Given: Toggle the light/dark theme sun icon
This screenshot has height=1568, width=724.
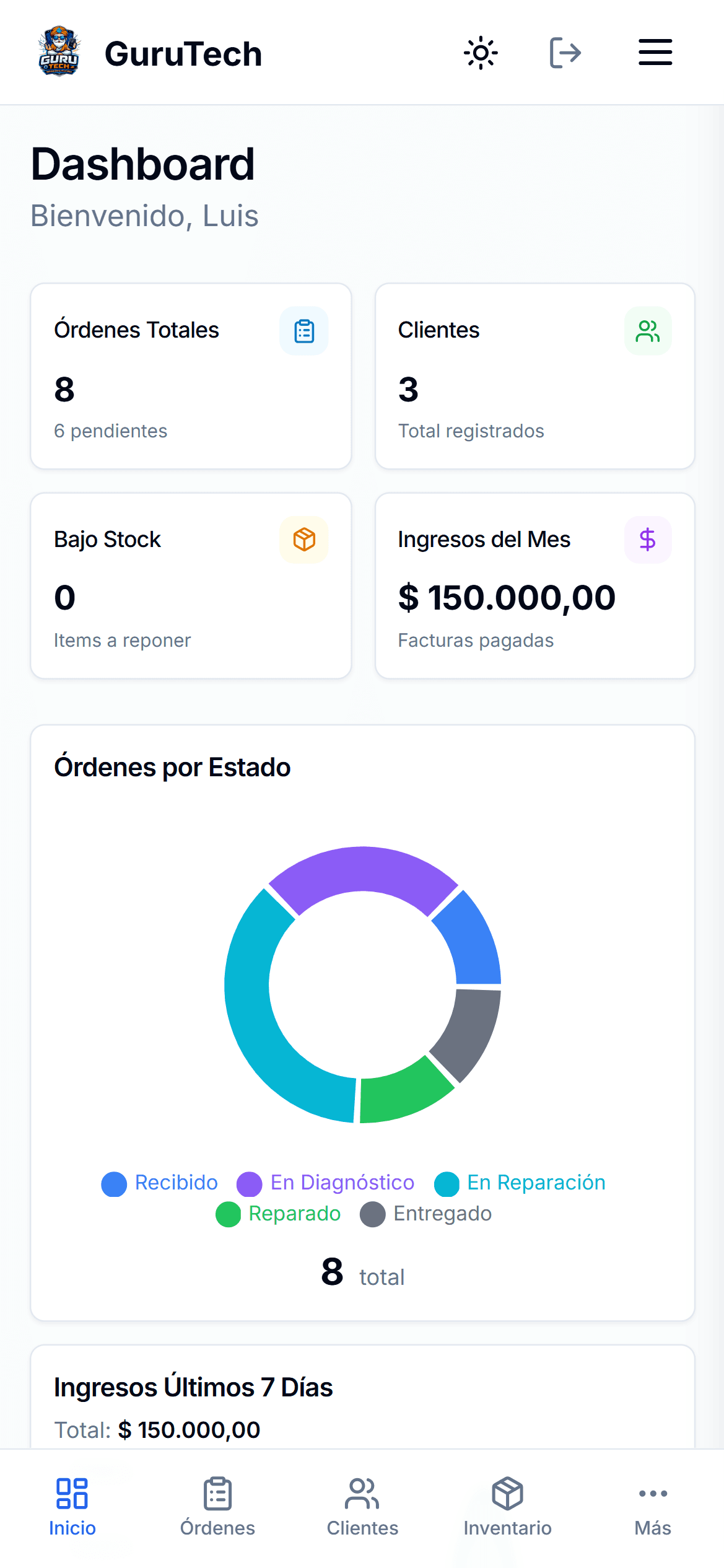Looking at the screenshot, I should pos(481,53).
